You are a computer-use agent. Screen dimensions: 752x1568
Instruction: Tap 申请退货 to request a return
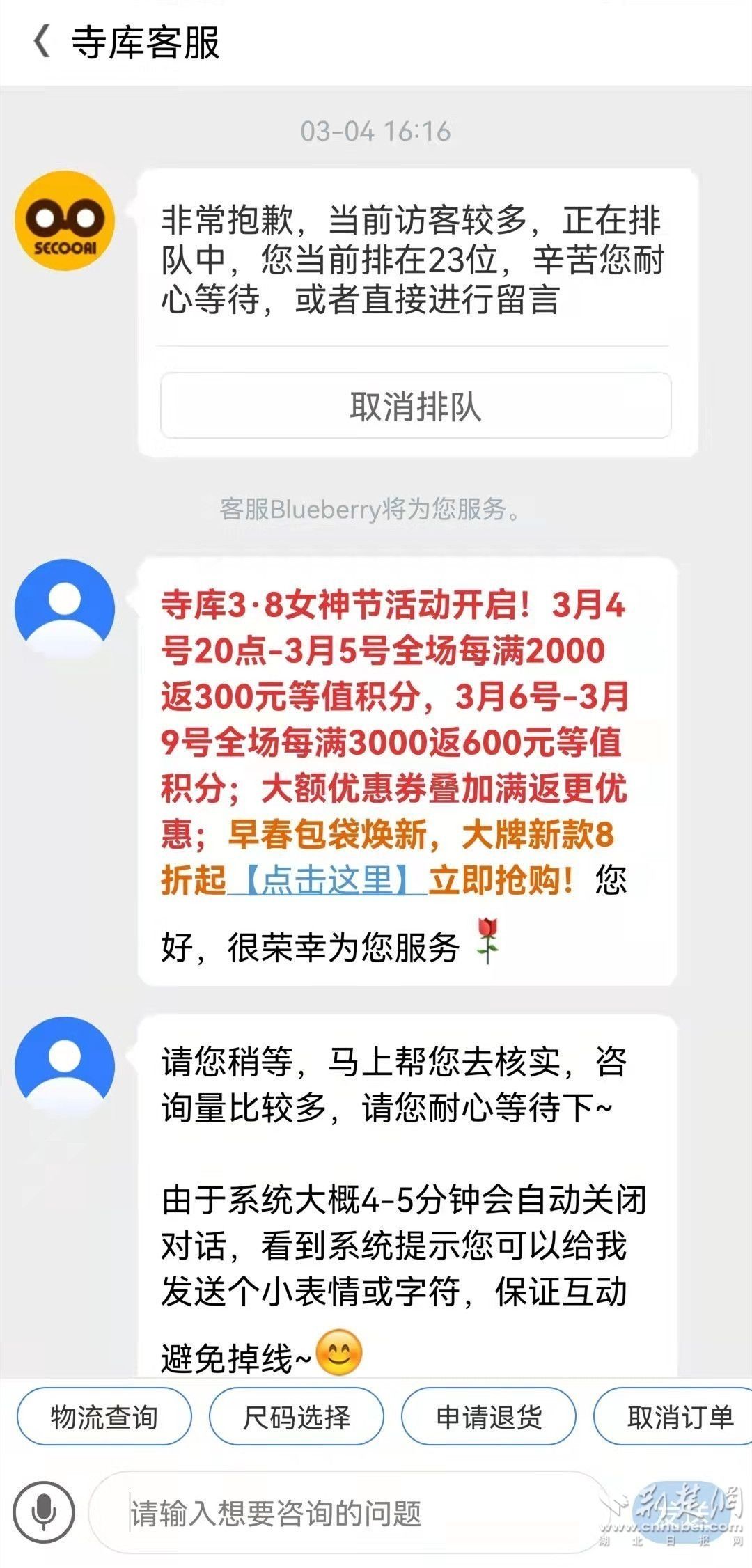(489, 1416)
